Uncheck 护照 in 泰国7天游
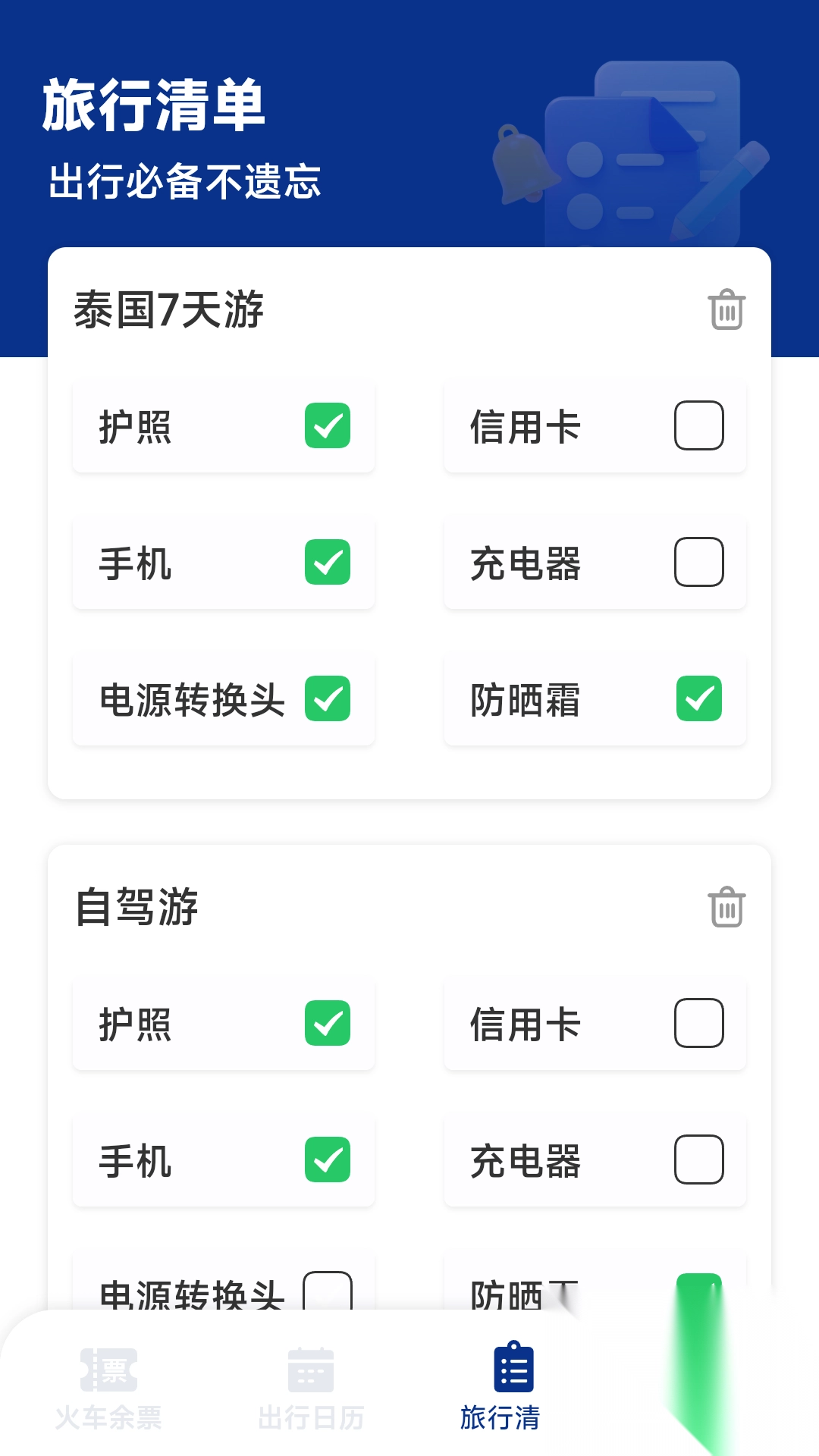The image size is (819, 1456). [x=328, y=425]
